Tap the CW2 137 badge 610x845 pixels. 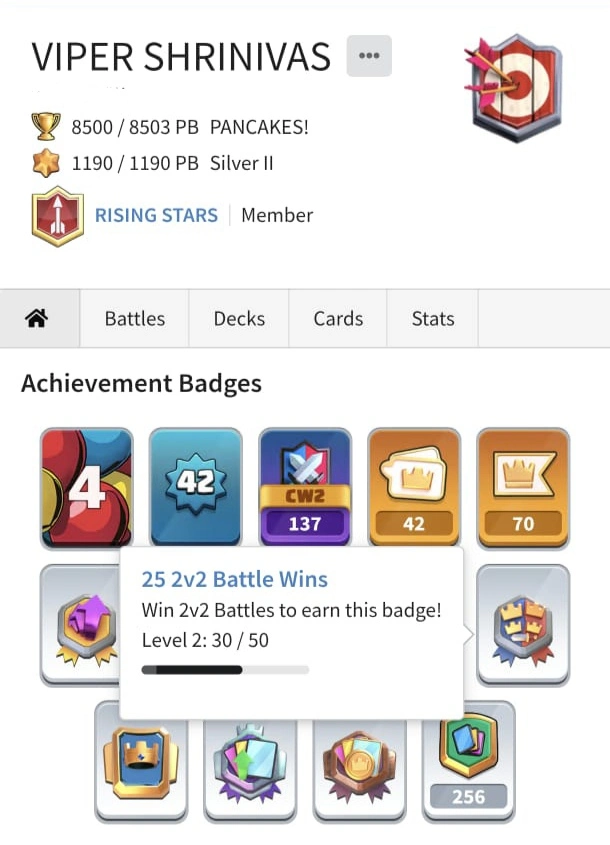(x=305, y=487)
